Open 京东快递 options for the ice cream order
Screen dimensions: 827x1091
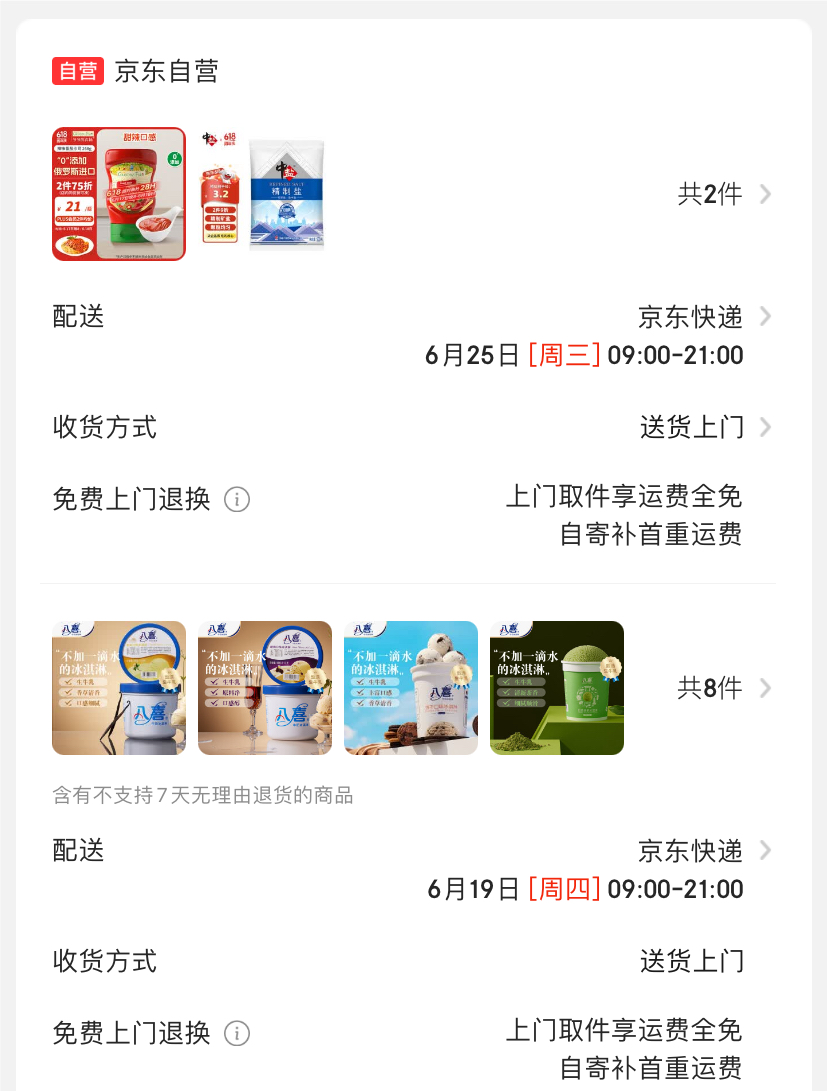pyautogui.click(x=693, y=850)
